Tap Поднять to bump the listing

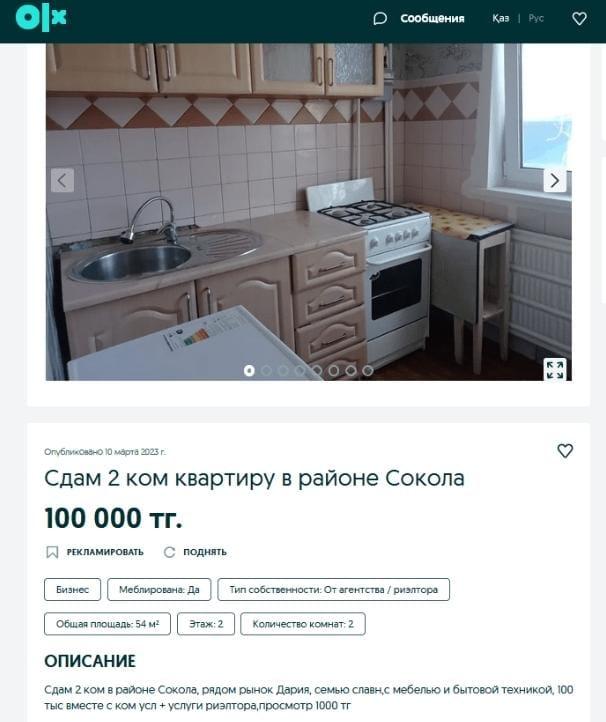click(x=195, y=552)
